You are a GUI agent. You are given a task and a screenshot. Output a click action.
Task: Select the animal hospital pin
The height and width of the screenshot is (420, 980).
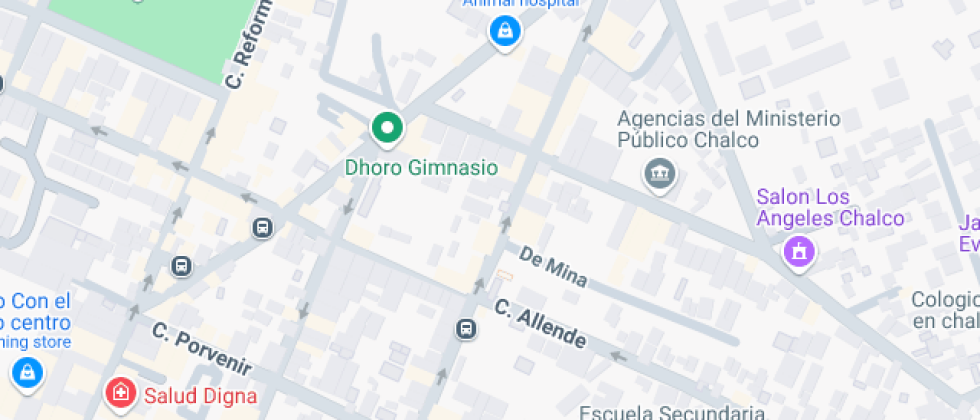point(505,31)
